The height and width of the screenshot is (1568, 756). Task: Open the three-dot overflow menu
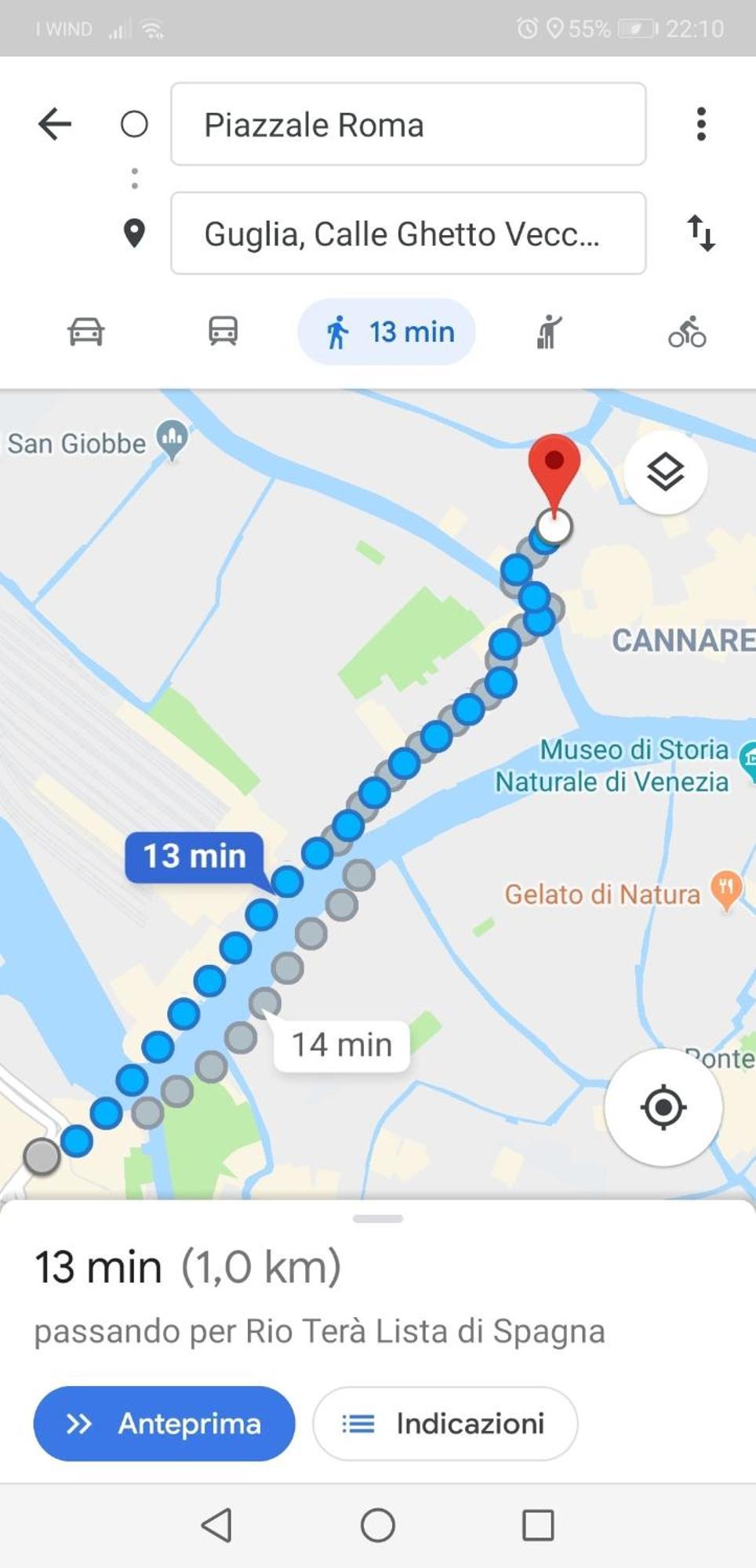click(700, 124)
